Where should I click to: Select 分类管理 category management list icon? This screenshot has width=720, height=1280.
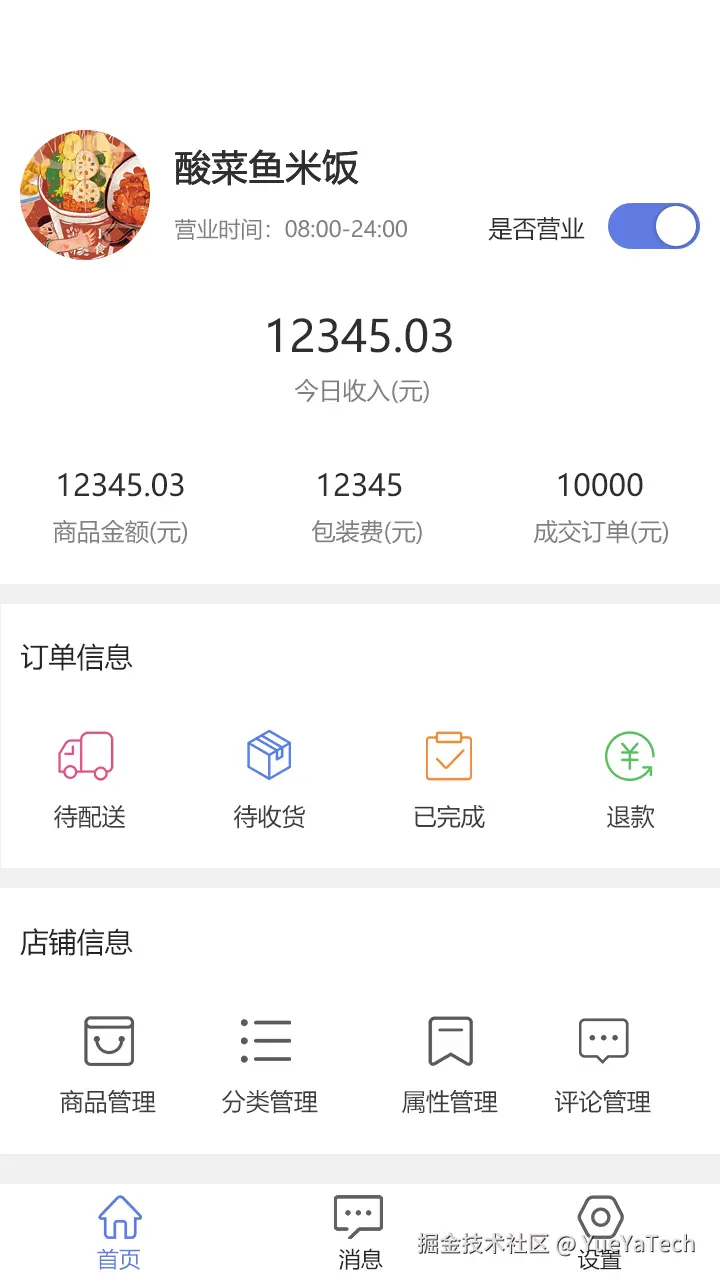[x=265, y=1040]
